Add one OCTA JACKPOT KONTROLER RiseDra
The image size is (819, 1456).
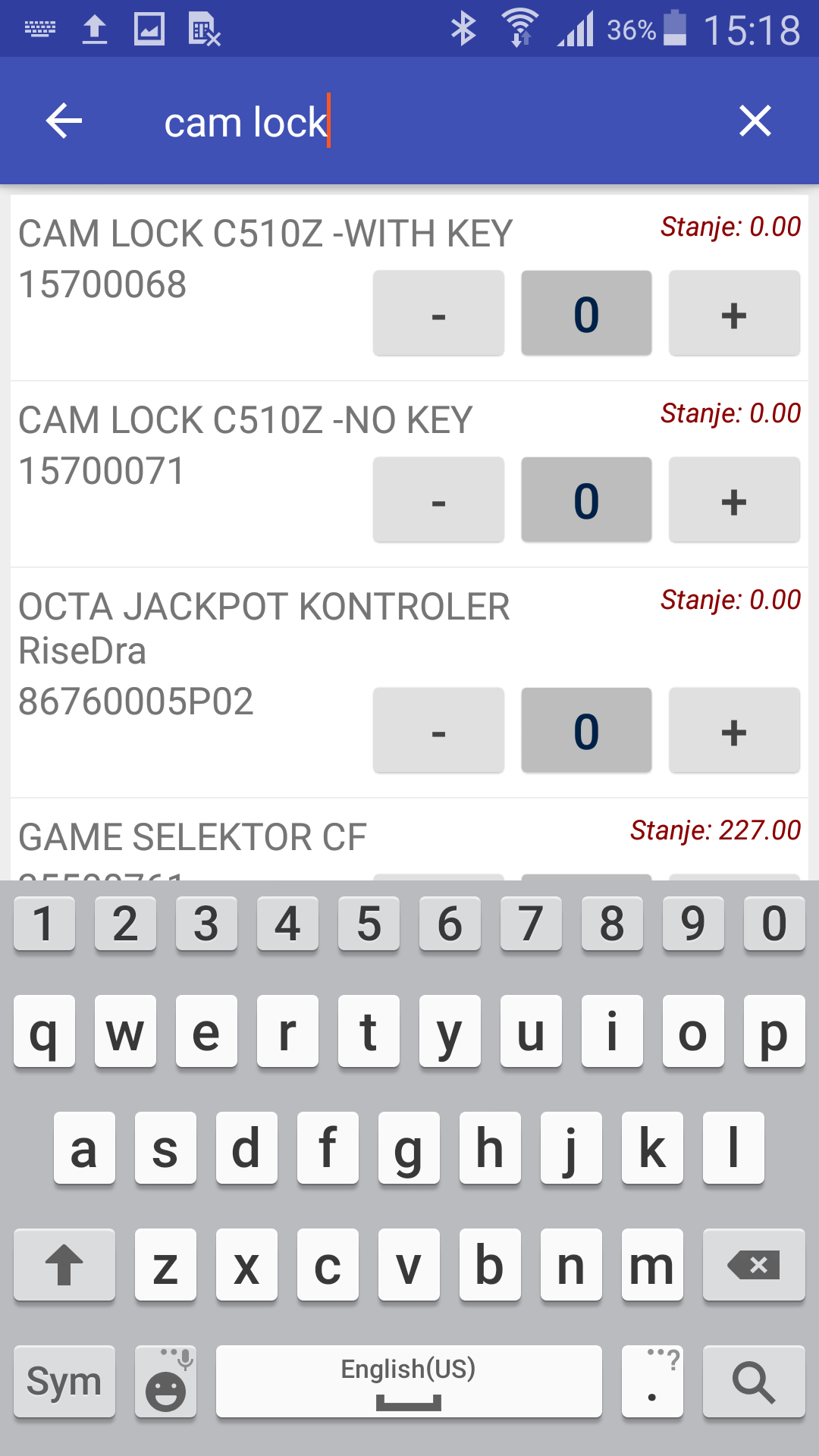tap(733, 730)
